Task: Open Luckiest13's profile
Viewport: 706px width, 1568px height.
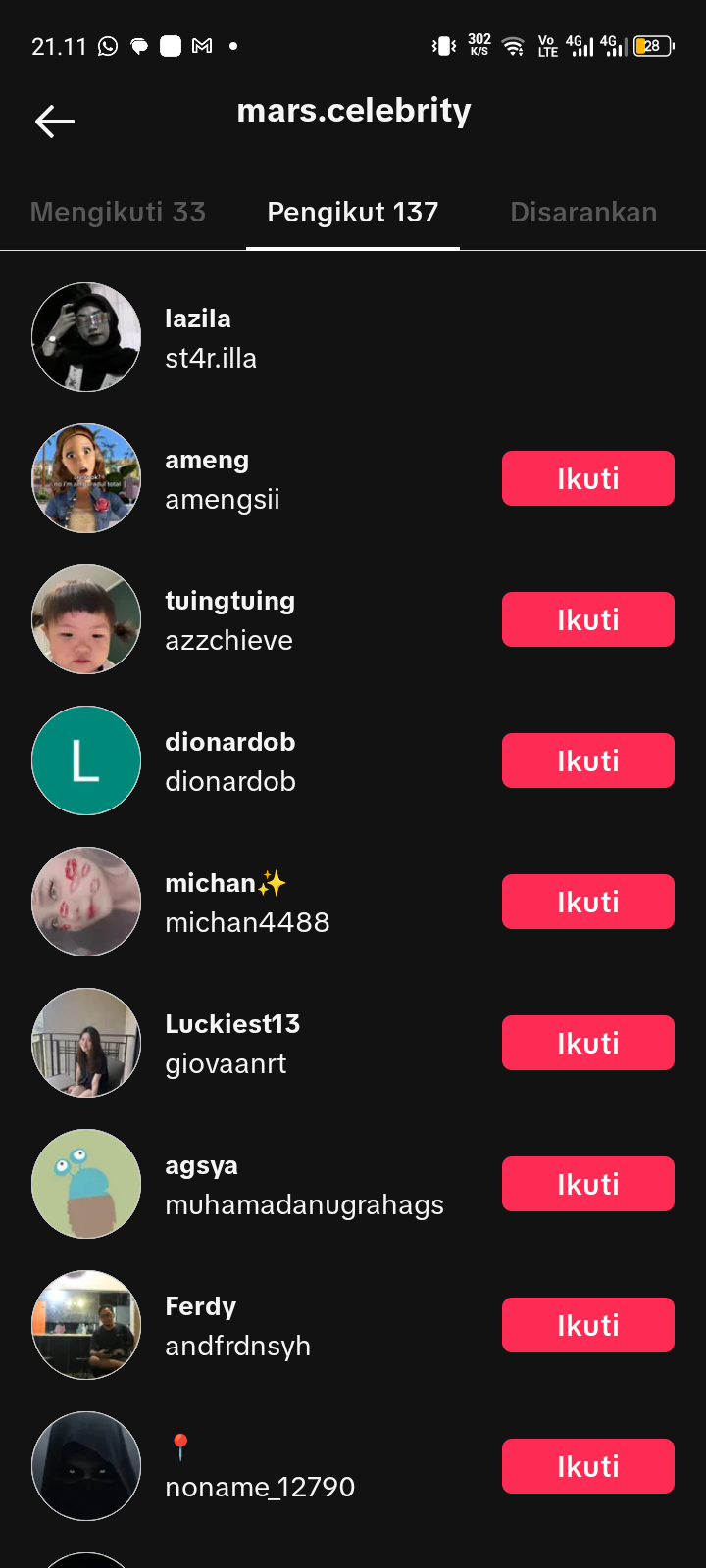Action: click(232, 1043)
